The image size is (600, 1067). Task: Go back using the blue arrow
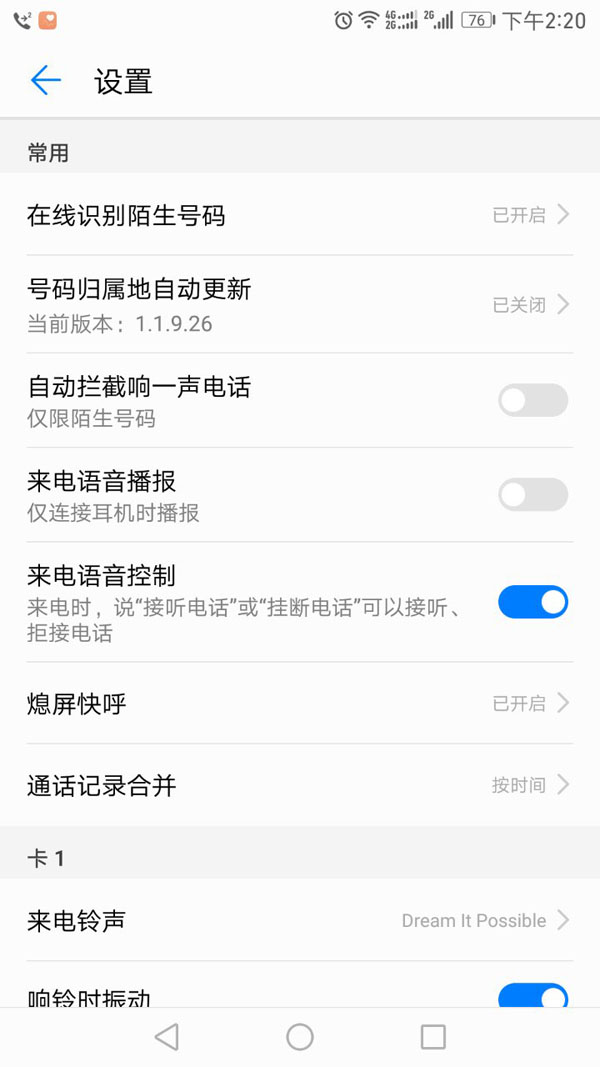pos(46,80)
